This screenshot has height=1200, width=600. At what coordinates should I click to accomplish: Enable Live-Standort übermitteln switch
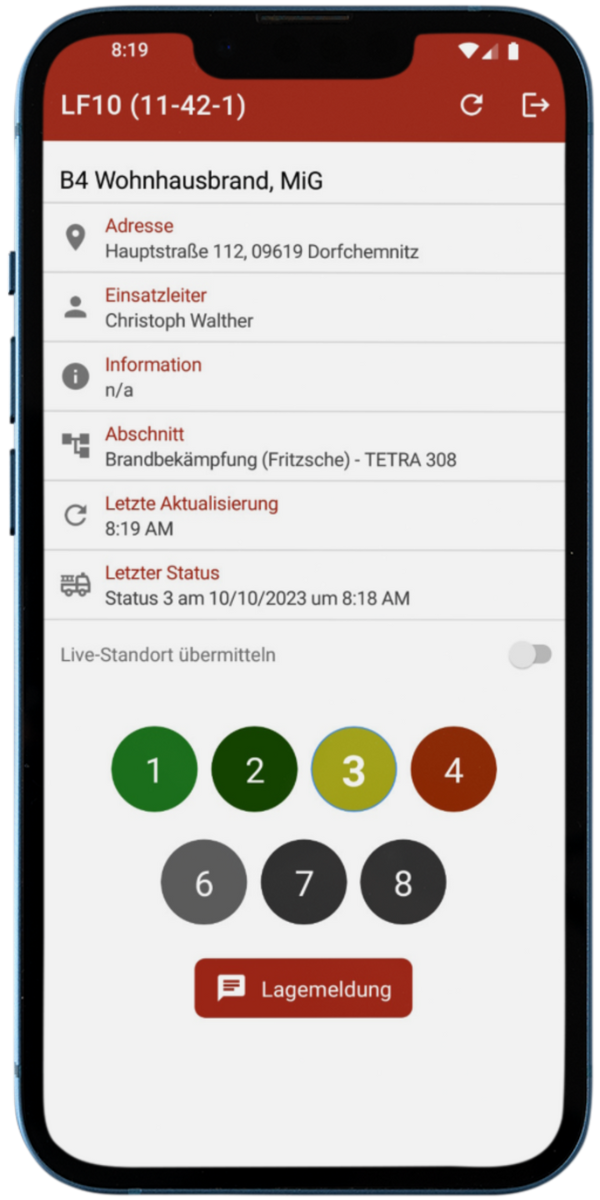(x=530, y=655)
